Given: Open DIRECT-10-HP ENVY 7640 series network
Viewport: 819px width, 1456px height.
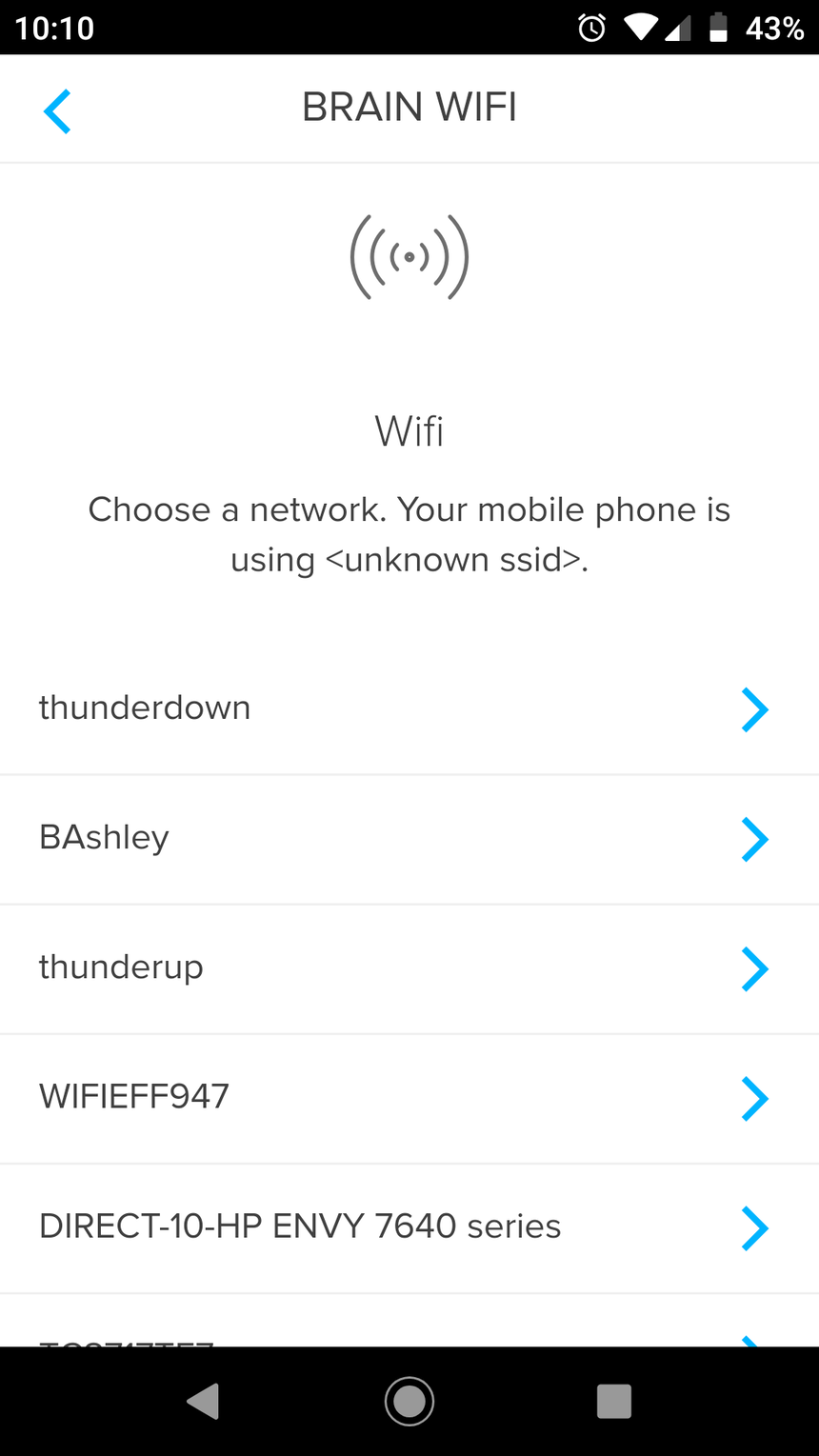Looking at the screenshot, I should point(409,1228).
